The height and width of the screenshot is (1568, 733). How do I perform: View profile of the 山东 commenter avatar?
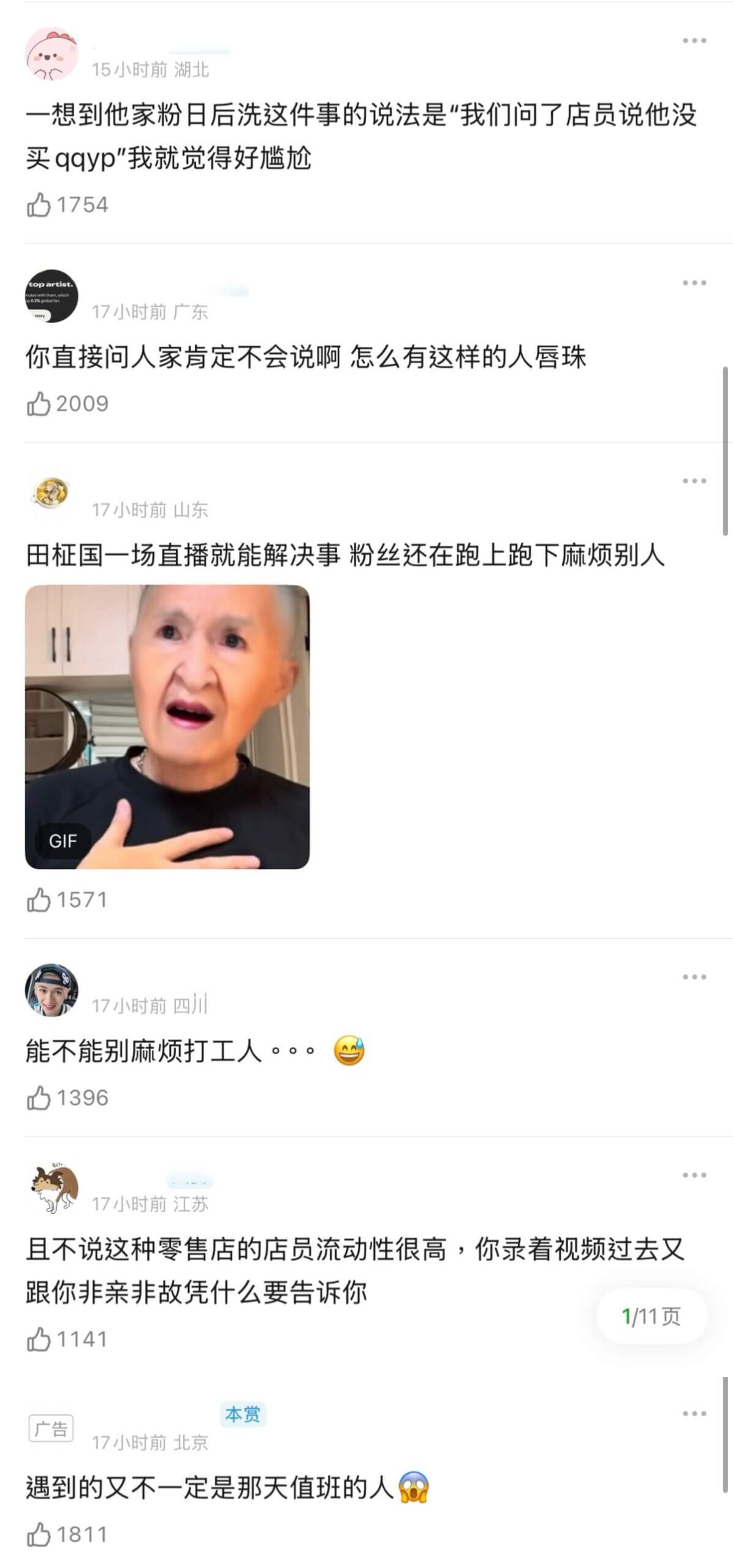51,494
